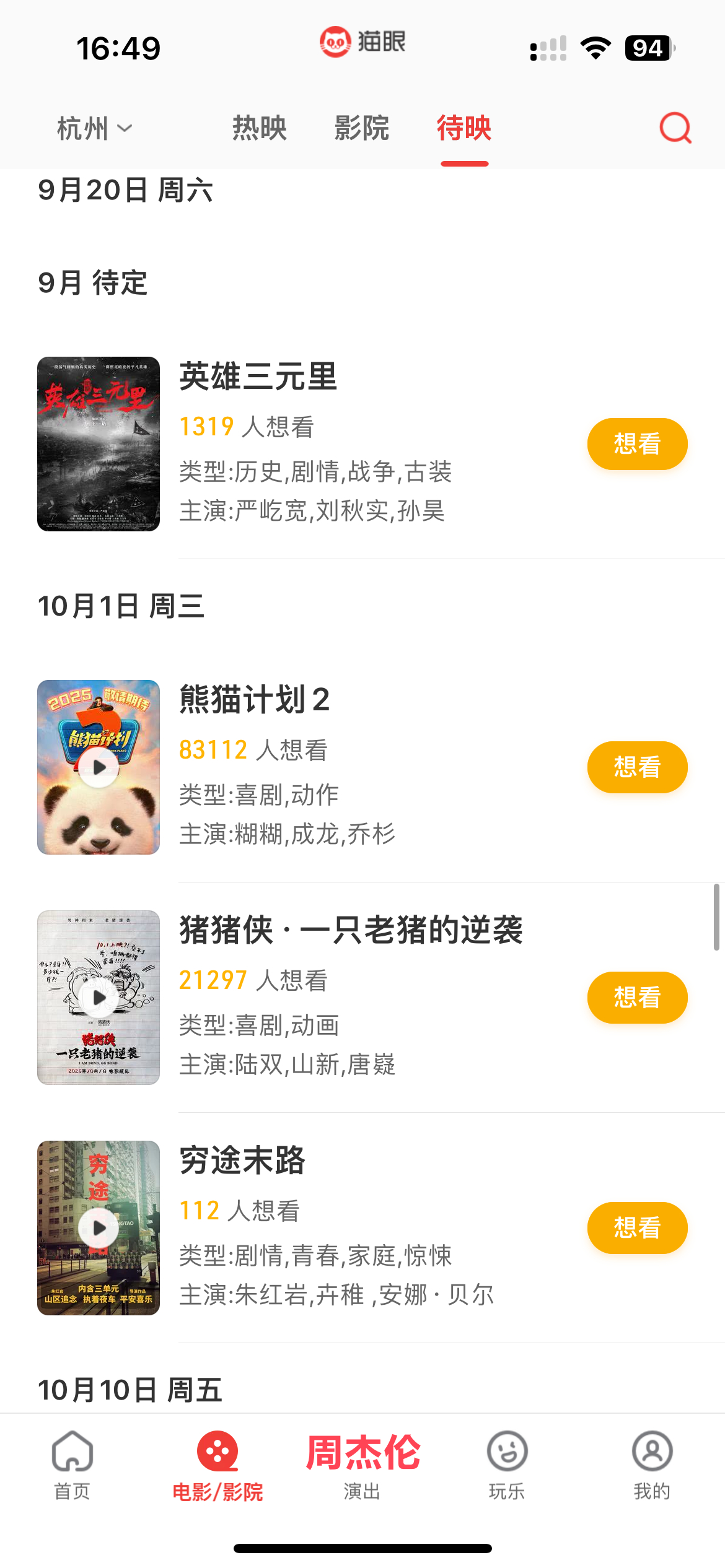Switch to the 影院 tab

362,128
